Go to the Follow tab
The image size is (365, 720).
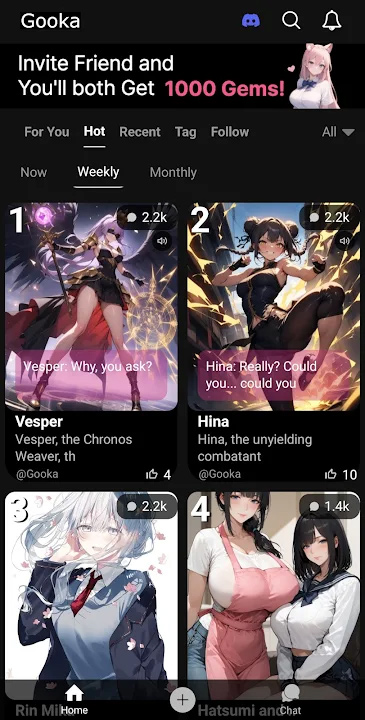click(230, 132)
